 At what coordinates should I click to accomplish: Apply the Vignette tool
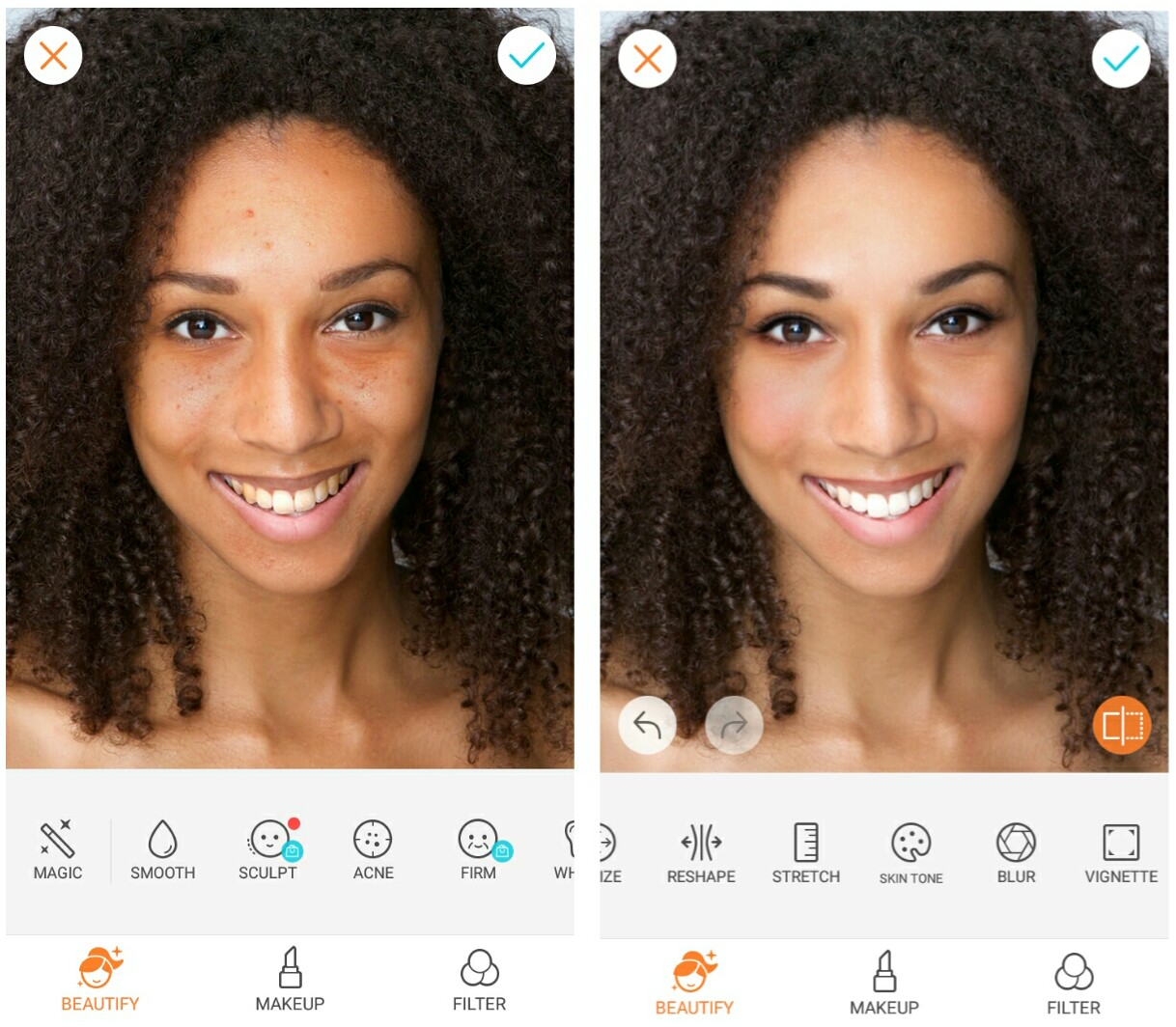point(1120,853)
